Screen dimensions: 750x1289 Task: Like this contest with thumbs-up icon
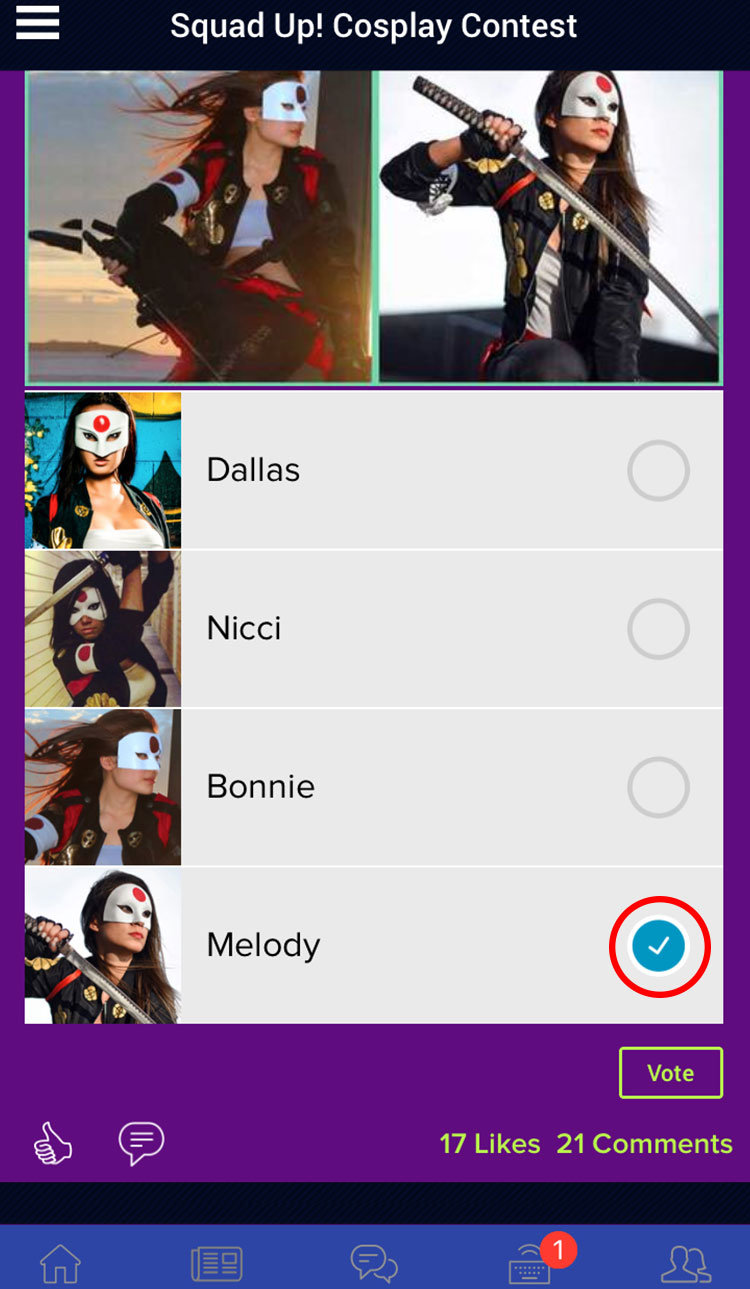coord(53,1143)
